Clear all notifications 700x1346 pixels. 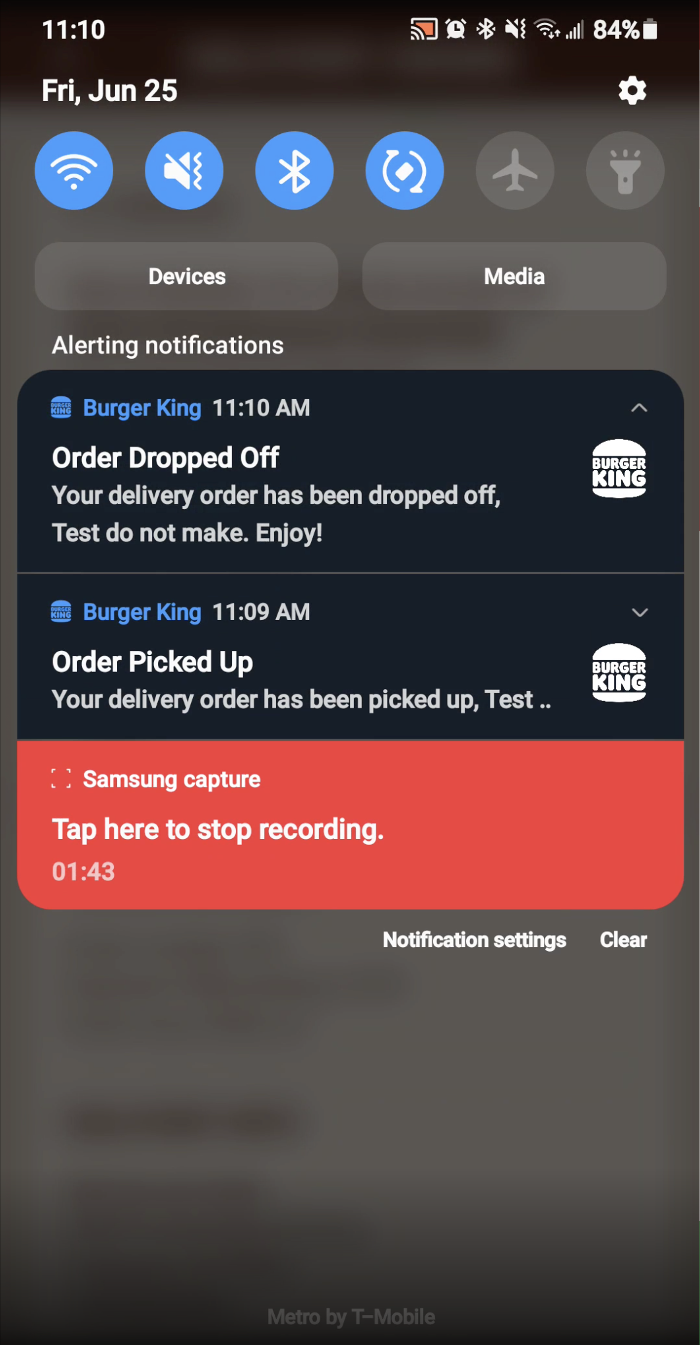(623, 940)
